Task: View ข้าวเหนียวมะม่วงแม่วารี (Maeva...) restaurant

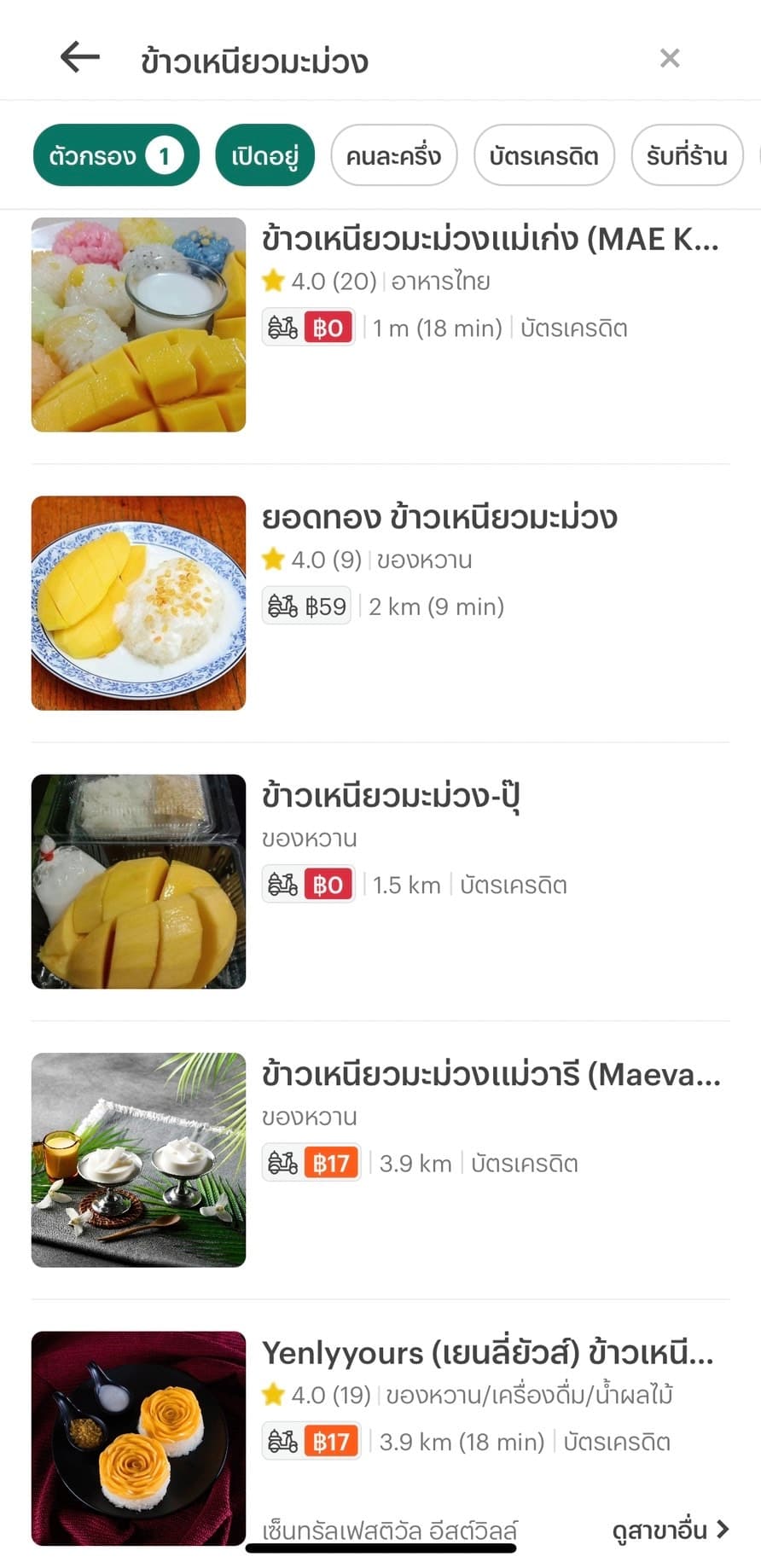Action: pyautogui.click(x=491, y=1075)
